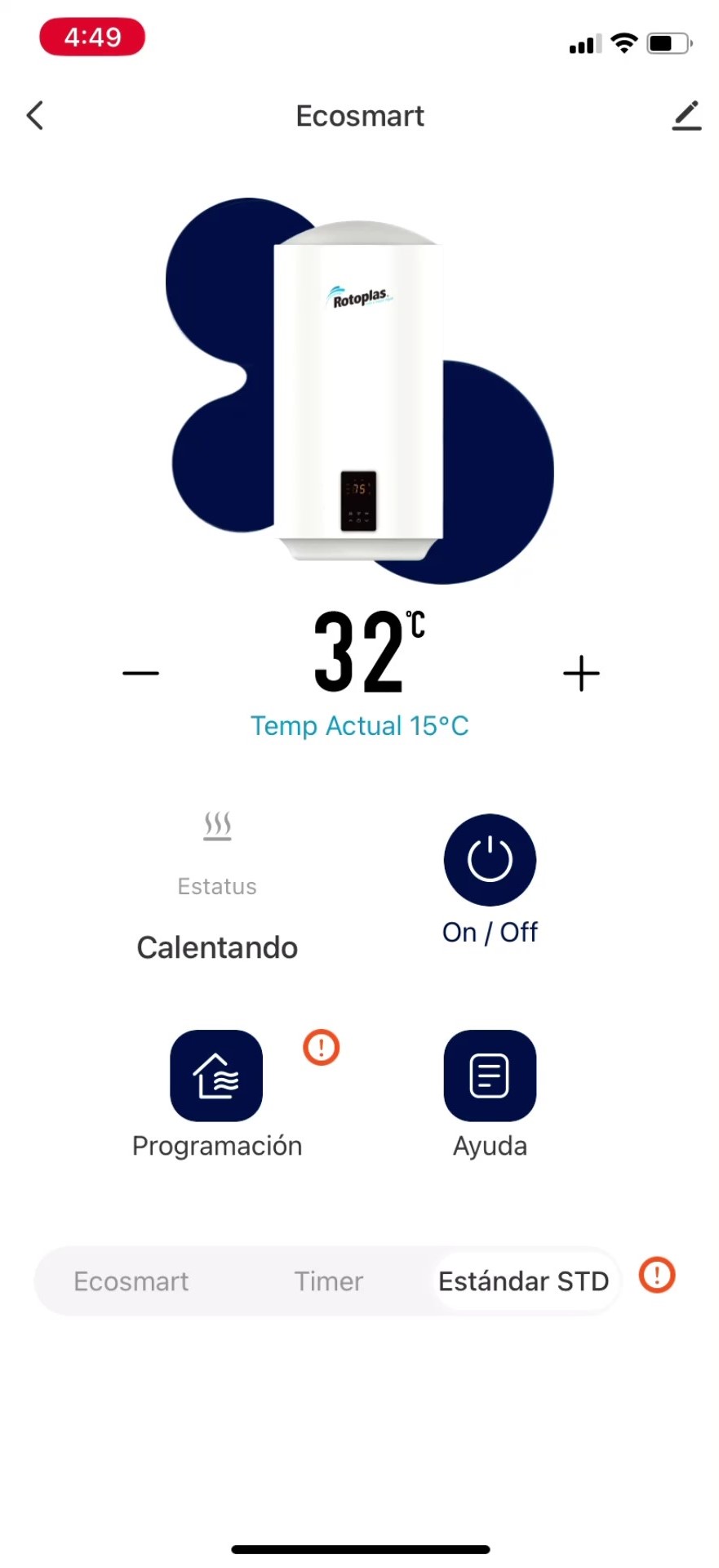
Task: Switch to Ecosmart mode
Action: [131, 1281]
